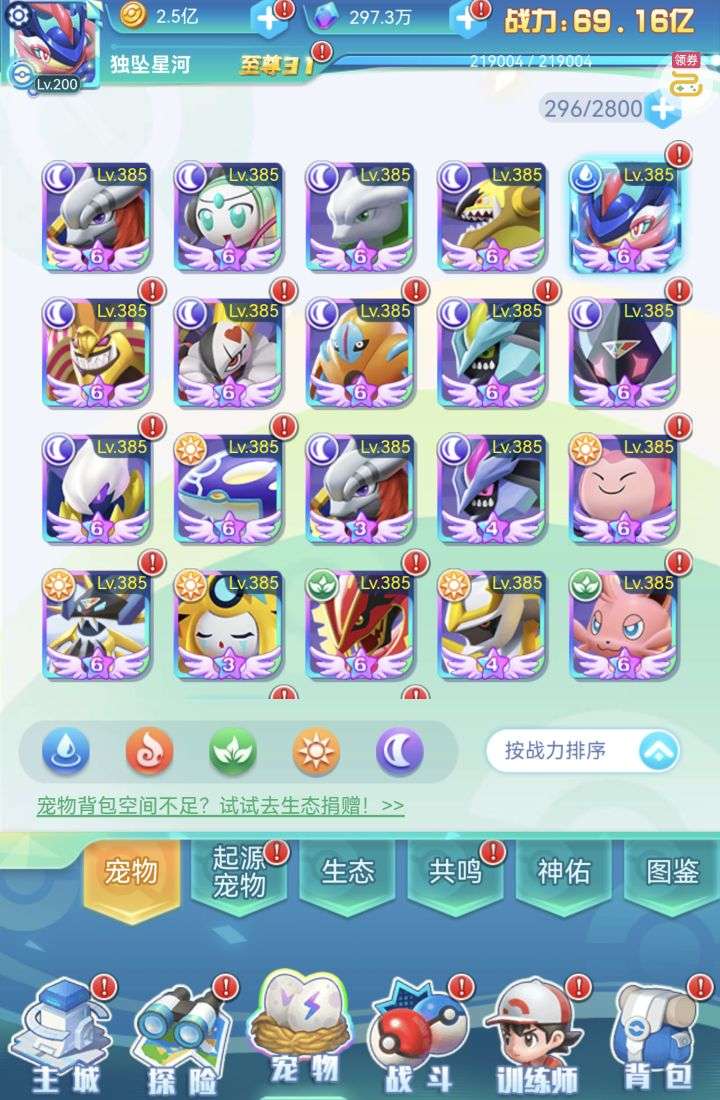
Task: Open the 背包 in bottom navigation
Action: [x=655, y=1040]
